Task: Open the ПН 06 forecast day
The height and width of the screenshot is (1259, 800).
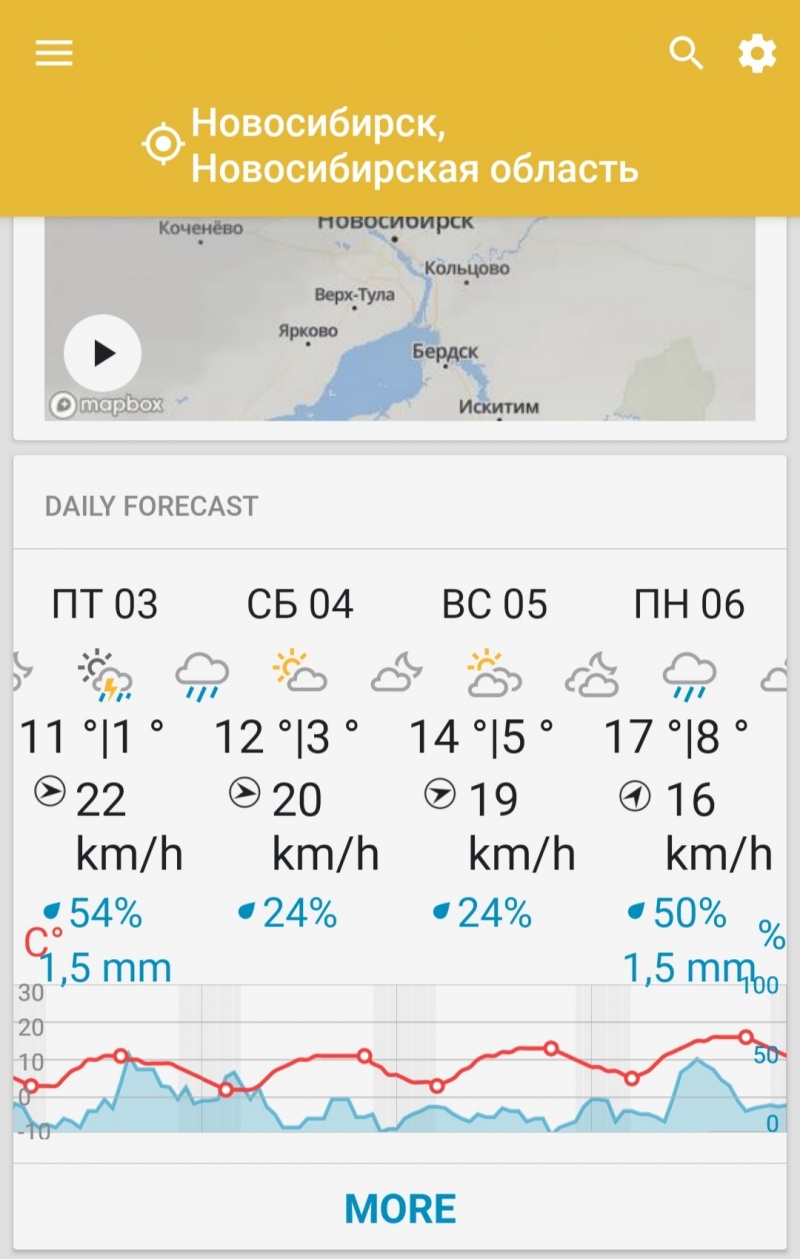Action: click(690, 605)
